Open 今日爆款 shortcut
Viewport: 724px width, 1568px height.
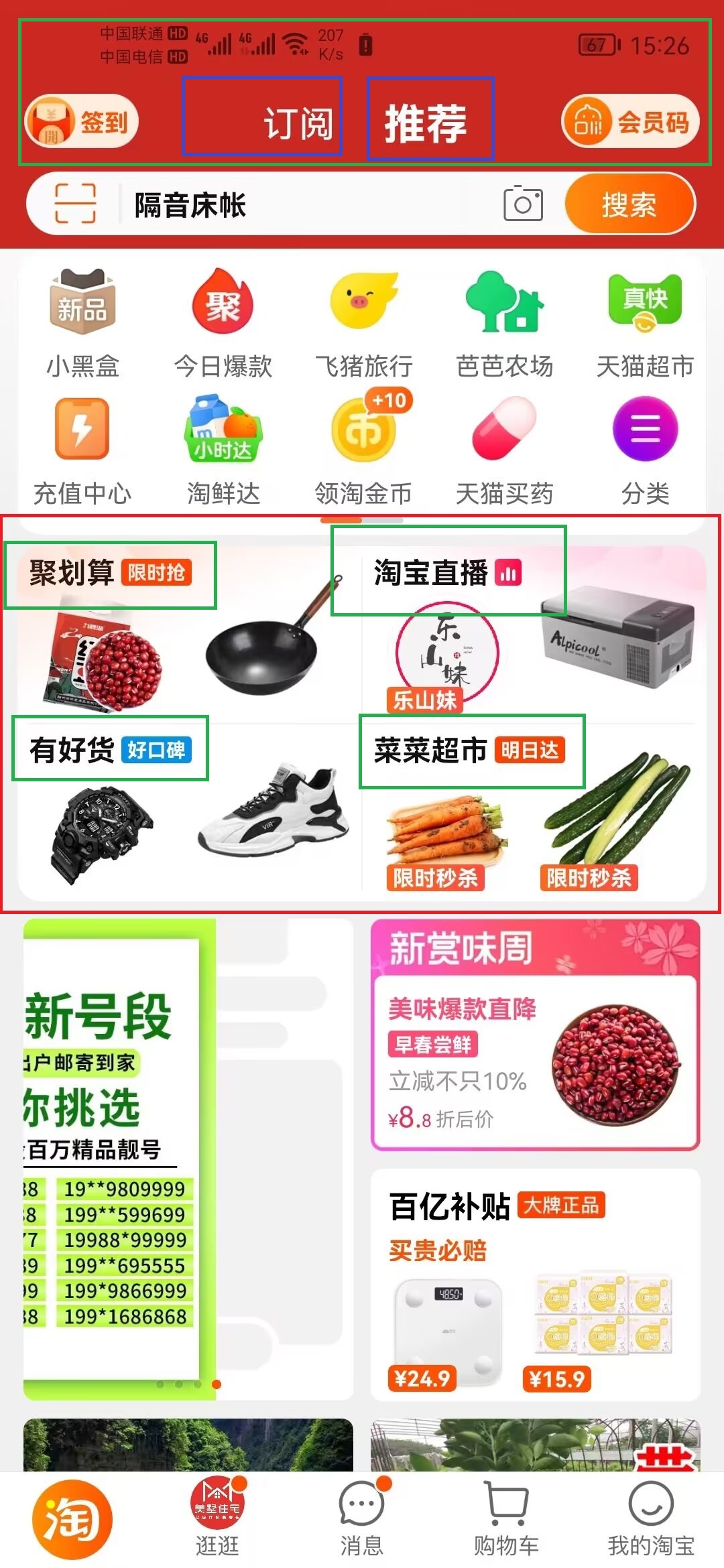click(223, 323)
